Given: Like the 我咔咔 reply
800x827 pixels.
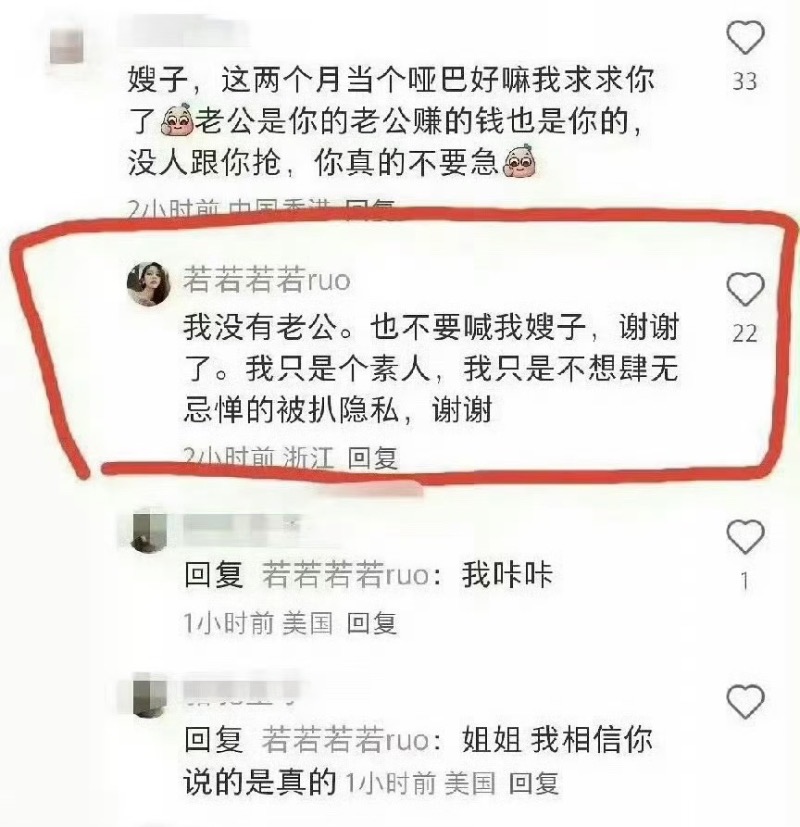Looking at the screenshot, I should tap(744, 539).
